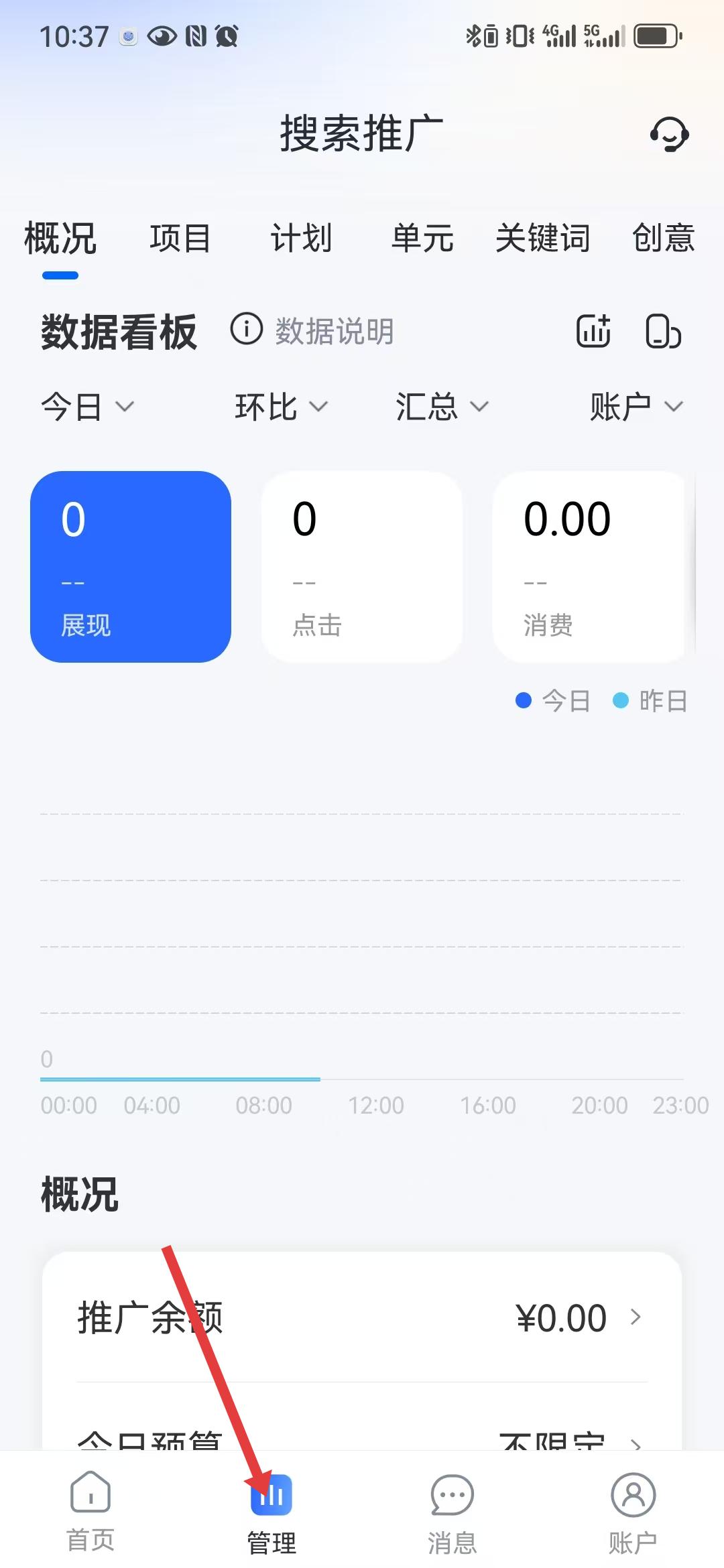This screenshot has height=1568, width=724.
Task: Expand the 汇总 dropdown
Action: point(442,407)
